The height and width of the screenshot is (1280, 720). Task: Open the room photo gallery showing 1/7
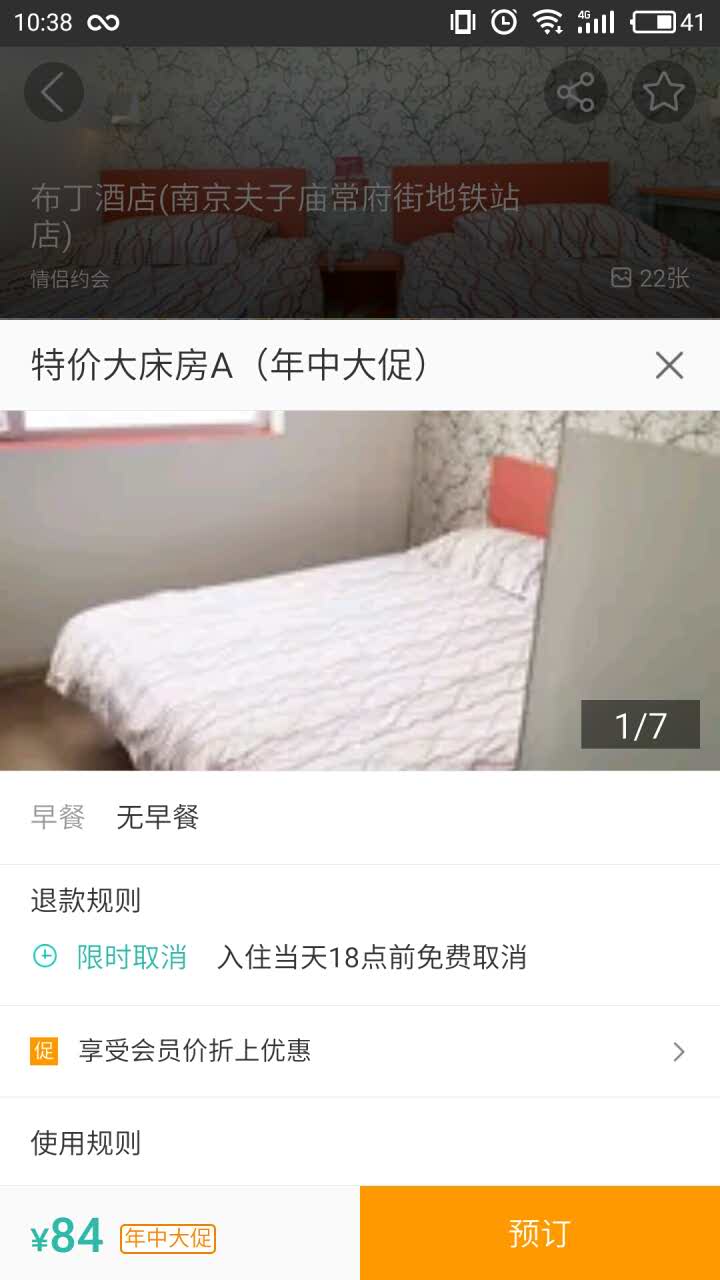click(360, 590)
